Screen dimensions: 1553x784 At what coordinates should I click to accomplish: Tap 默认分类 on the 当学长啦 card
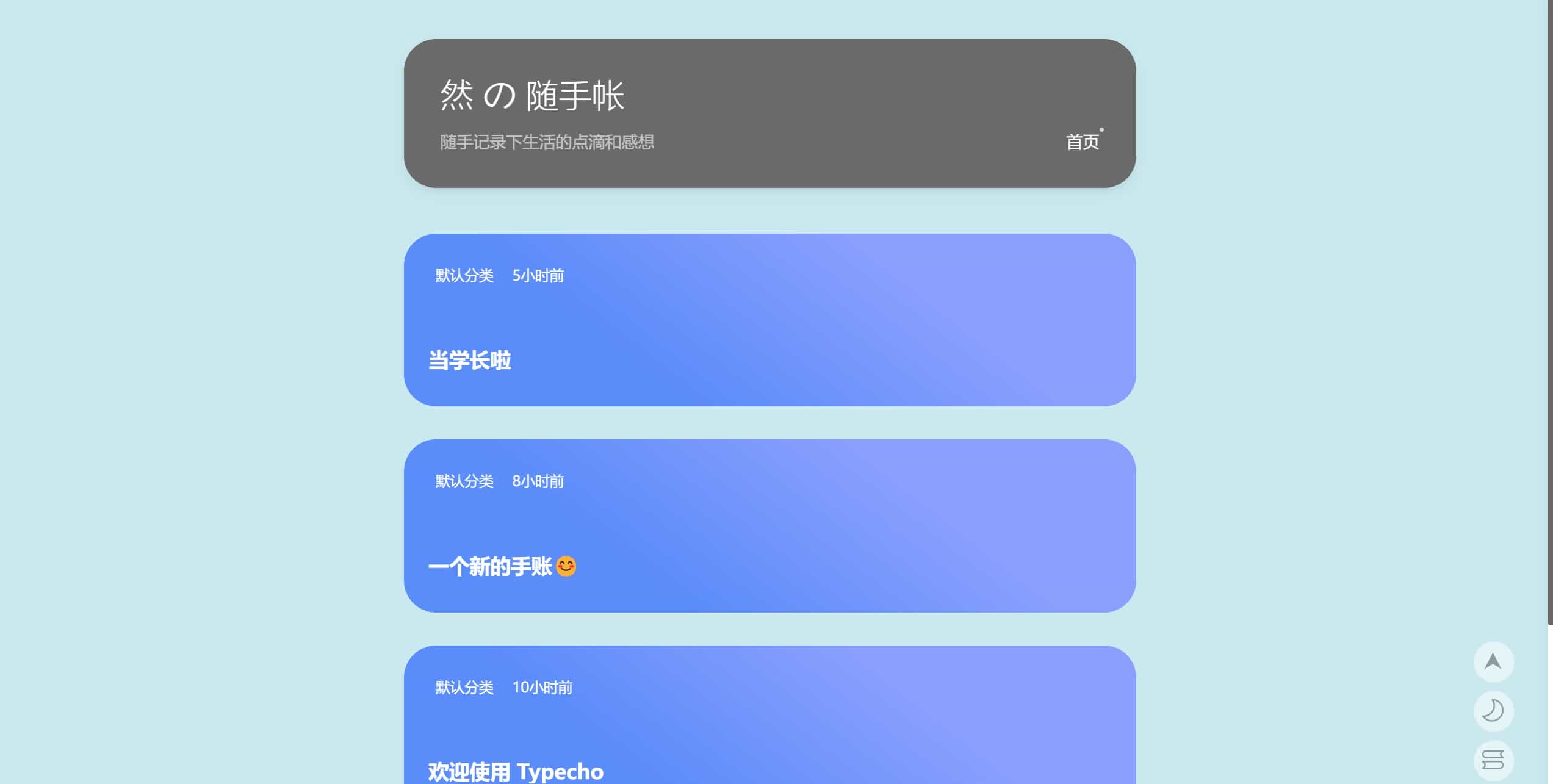[464, 276]
